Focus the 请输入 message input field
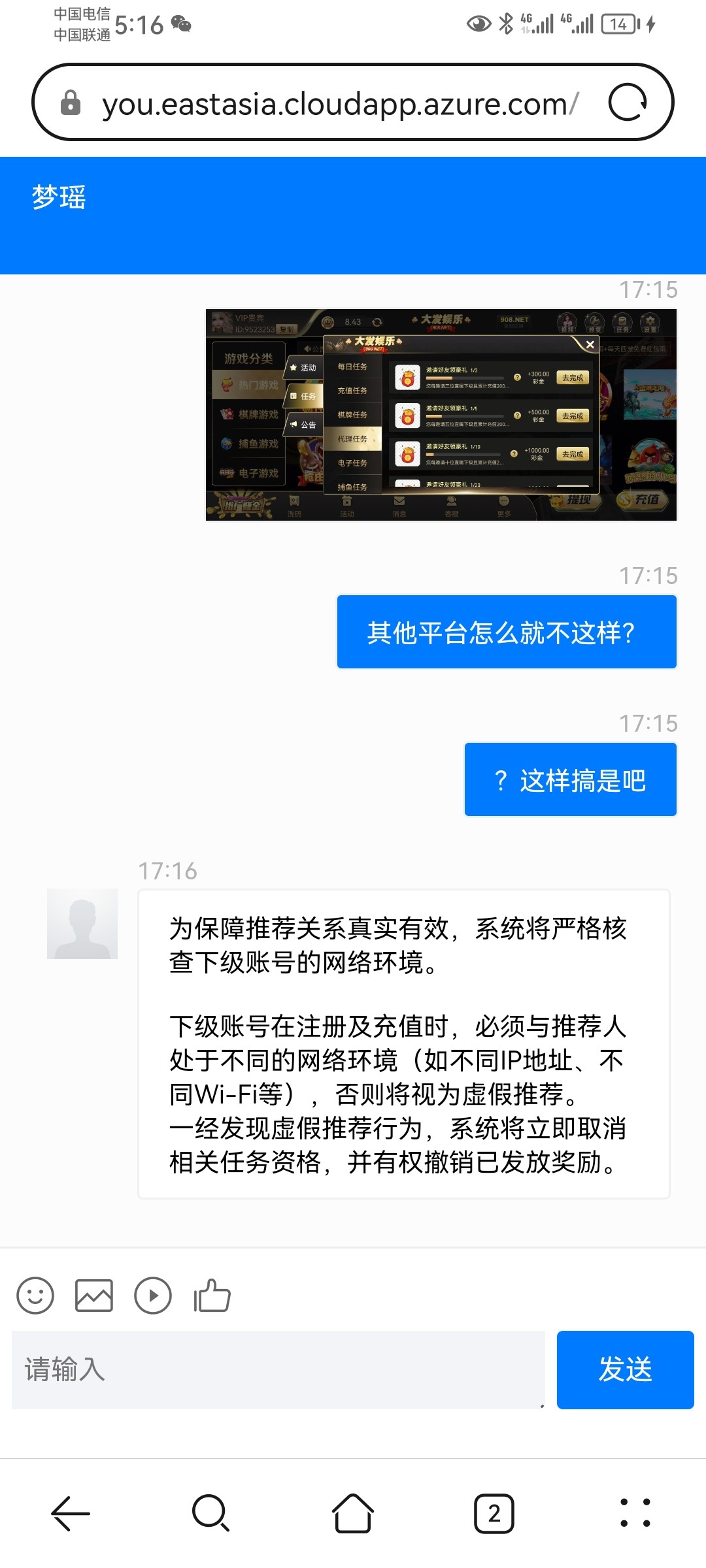The image size is (706, 1568). [278, 1370]
